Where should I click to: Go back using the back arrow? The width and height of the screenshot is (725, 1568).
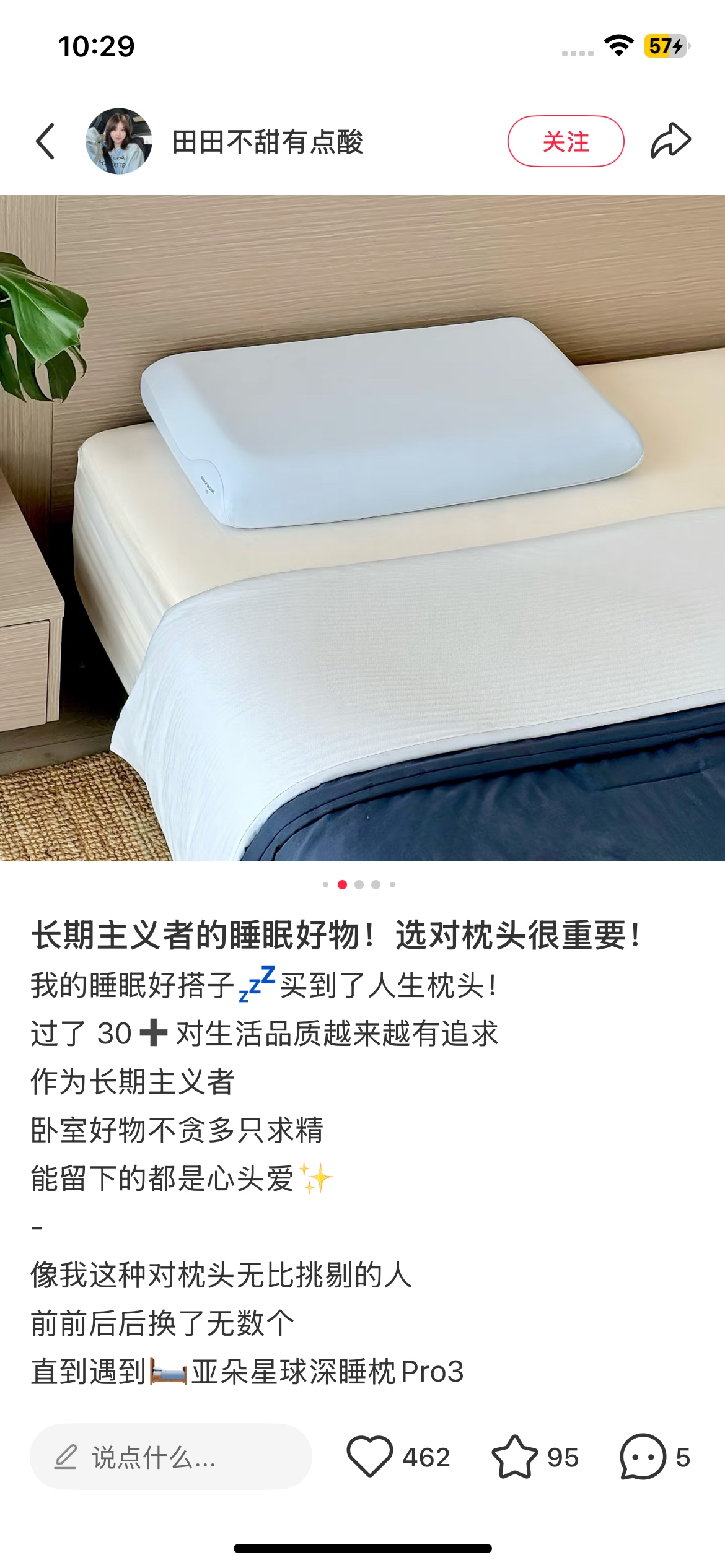pyautogui.click(x=46, y=141)
